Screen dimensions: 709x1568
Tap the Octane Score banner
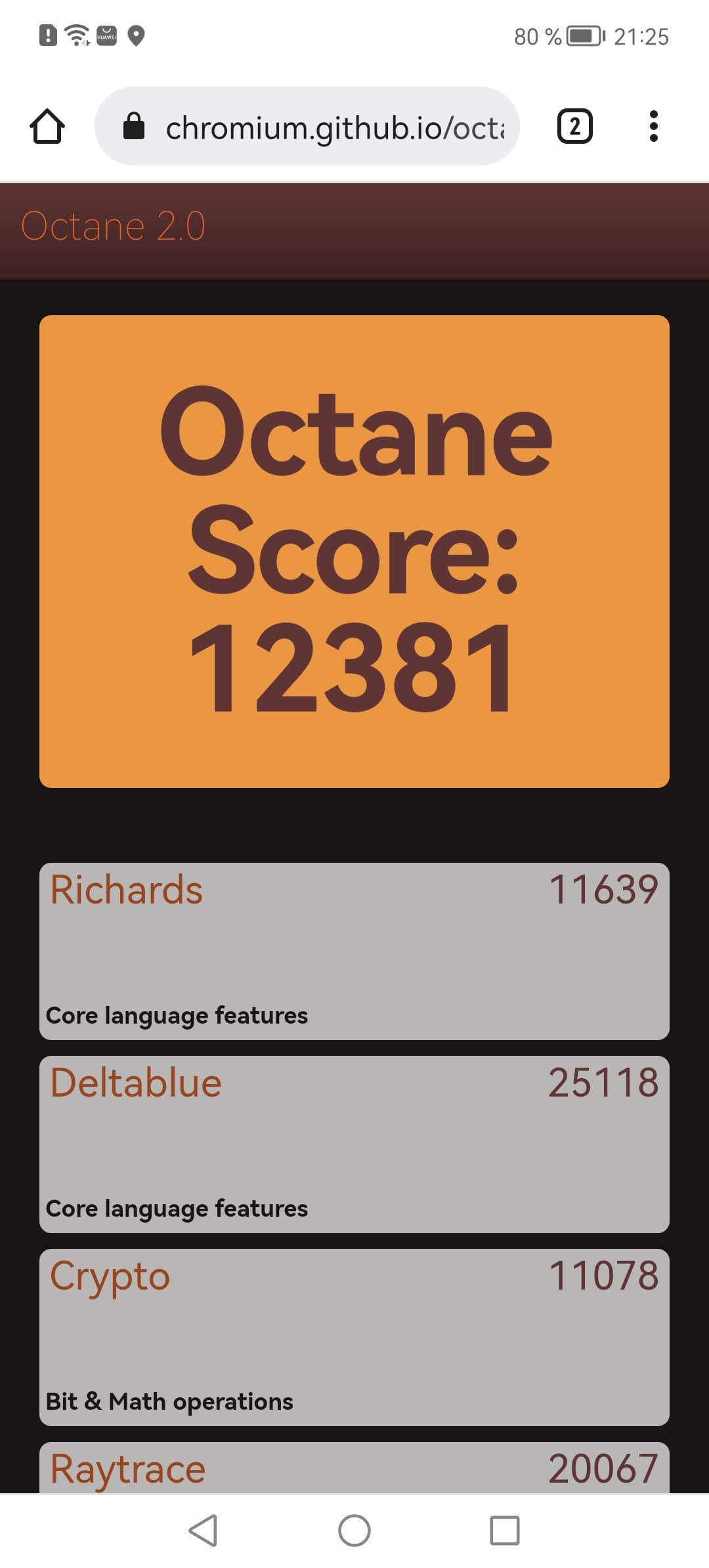tap(354, 552)
